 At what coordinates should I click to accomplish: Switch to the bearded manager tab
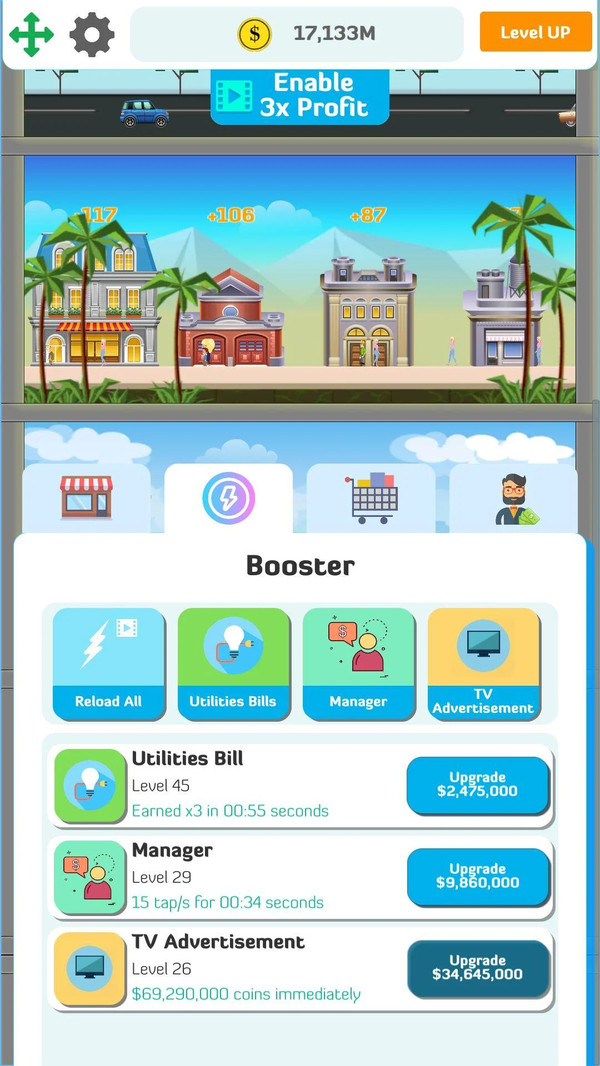[514, 498]
